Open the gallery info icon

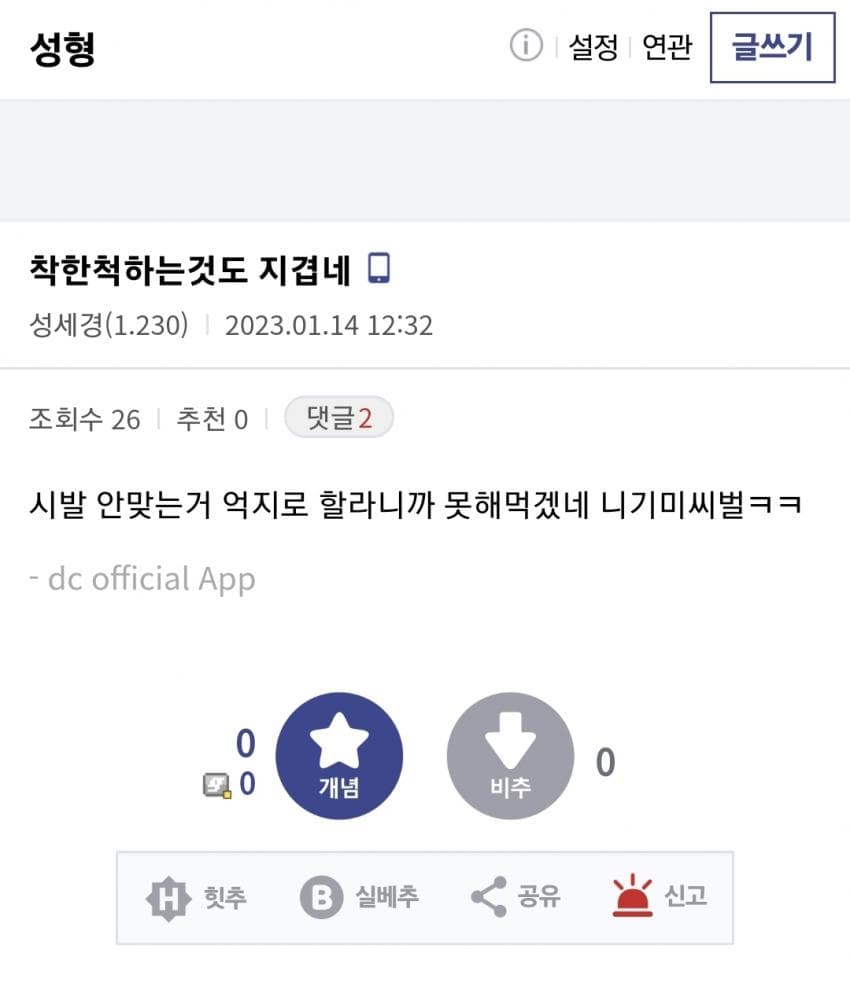point(526,46)
